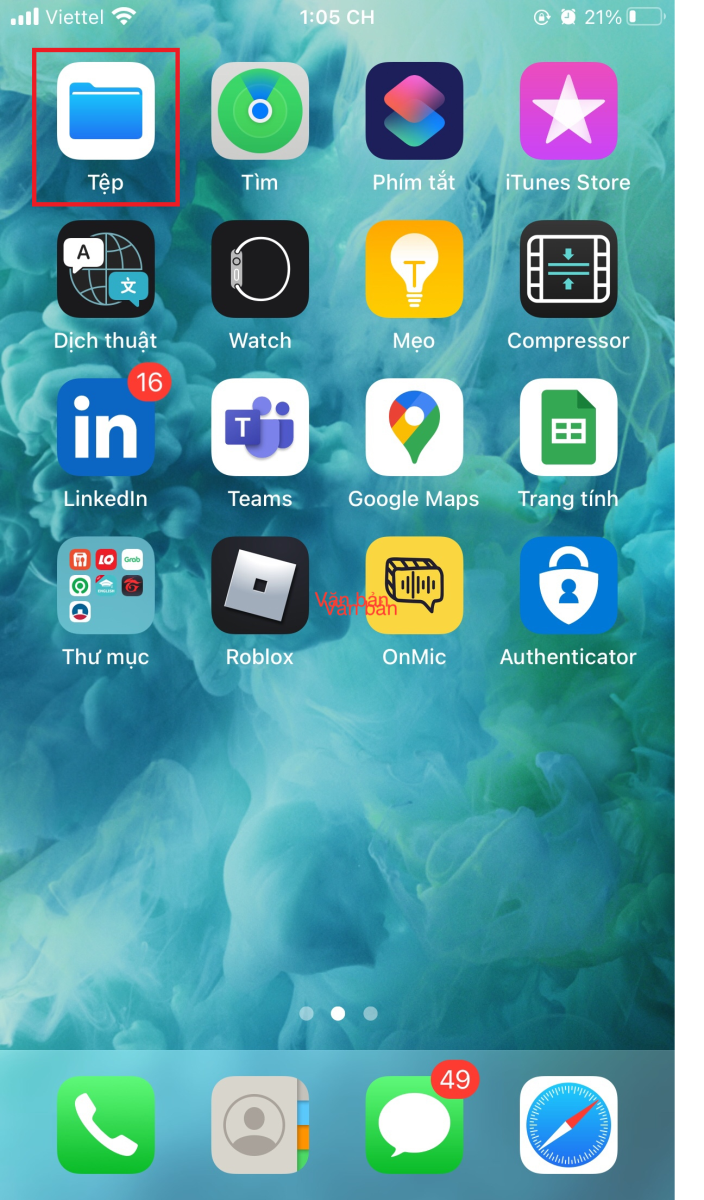
Task: Open Google Maps
Action: (414, 427)
